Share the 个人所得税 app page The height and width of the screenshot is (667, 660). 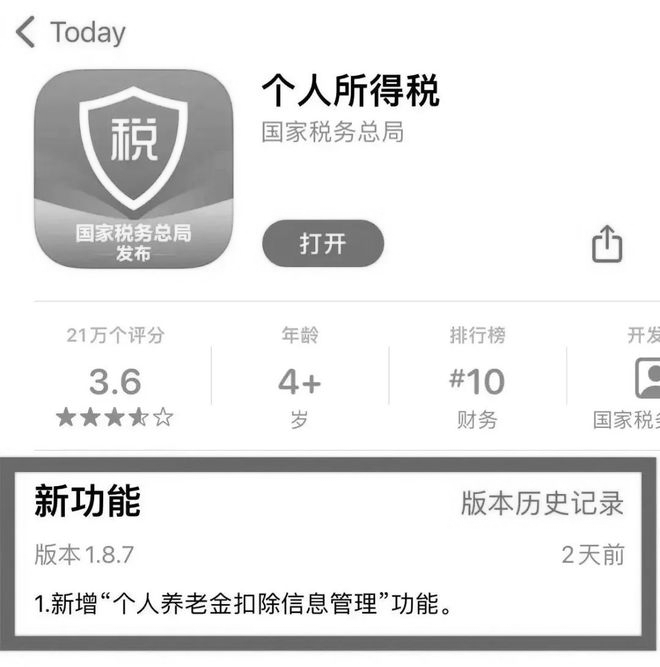[x=607, y=243]
